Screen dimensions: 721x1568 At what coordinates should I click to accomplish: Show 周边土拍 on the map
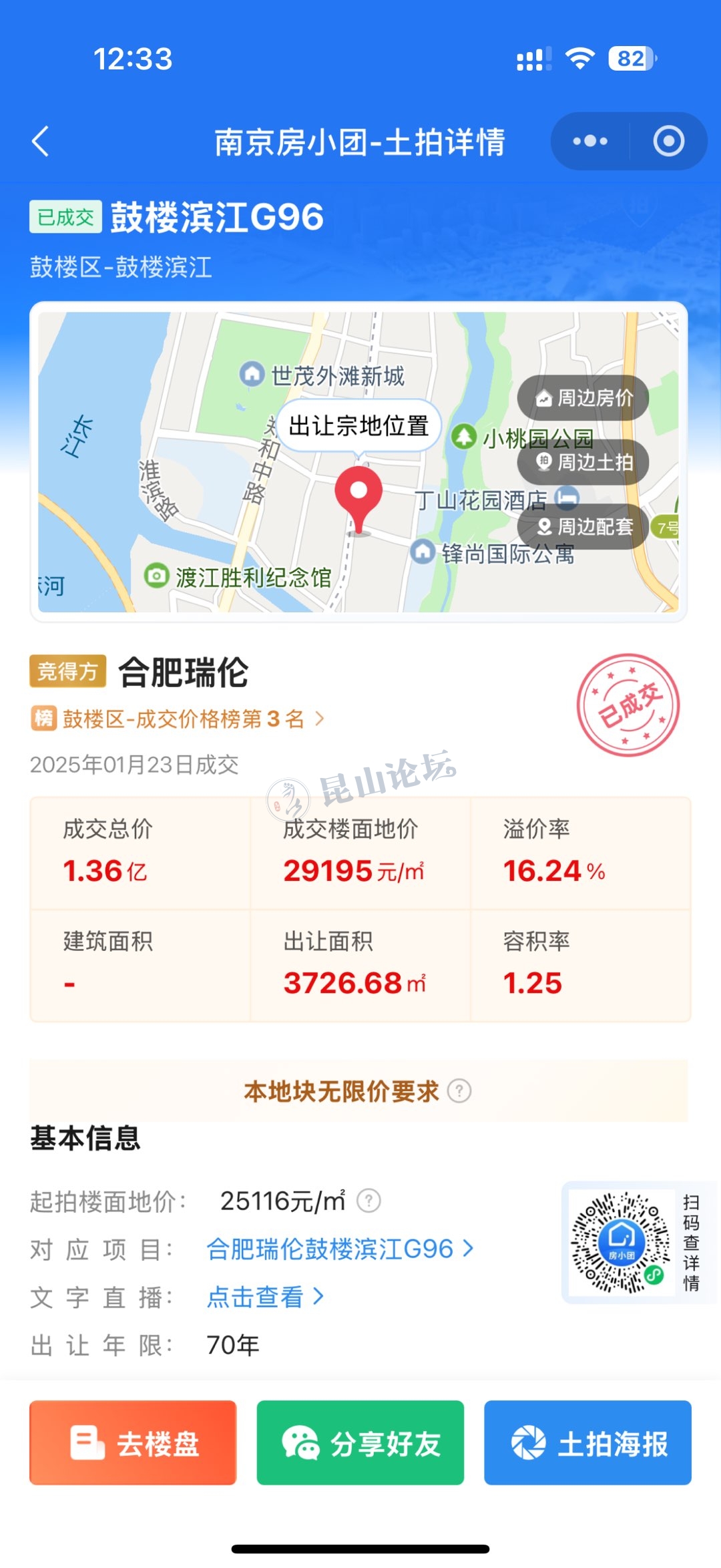(x=583, y=462)
